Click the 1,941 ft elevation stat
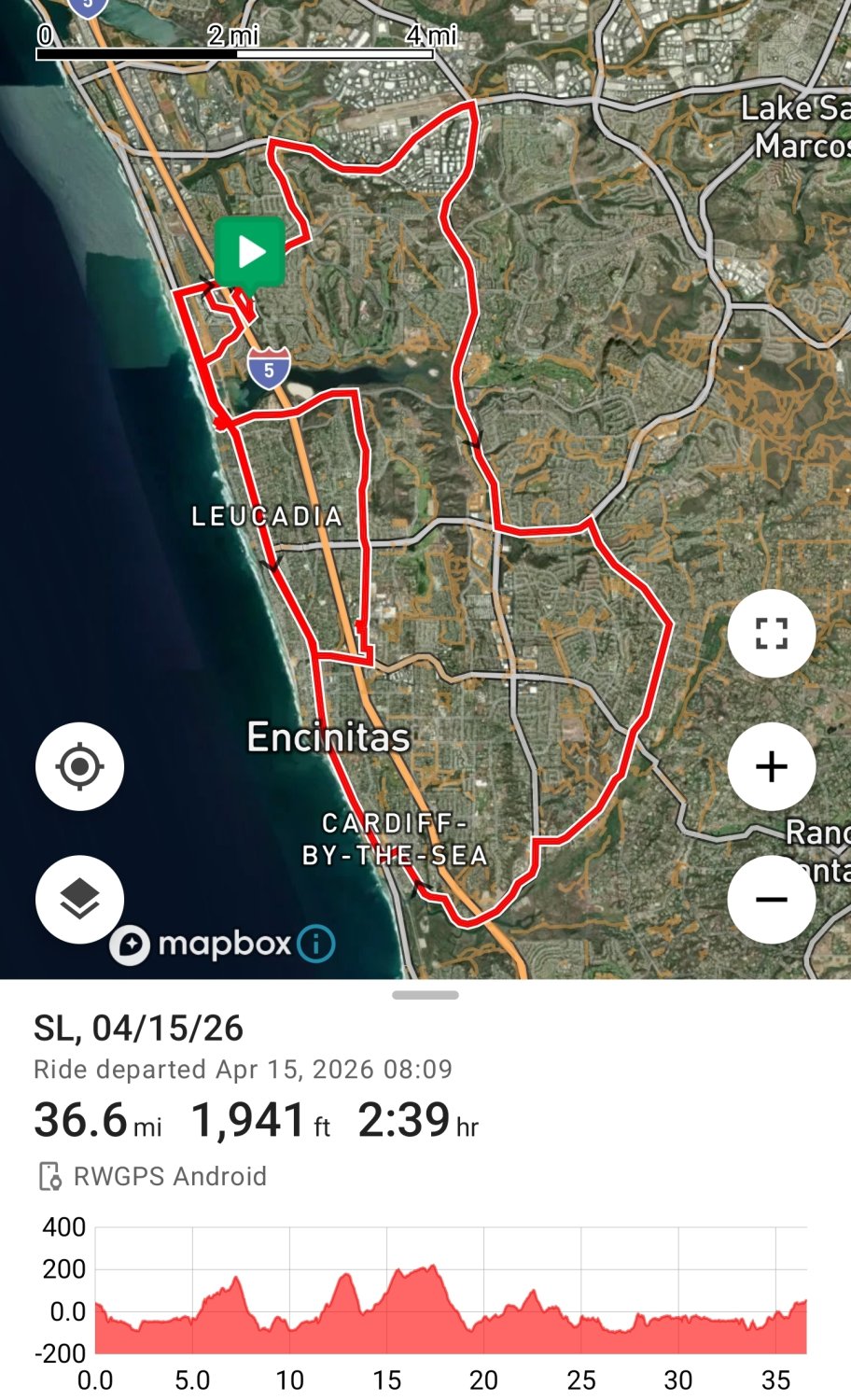Image resolution: width=851 pixels, height=1400 pixels. pyautogui.click(x=244, y=1120)
